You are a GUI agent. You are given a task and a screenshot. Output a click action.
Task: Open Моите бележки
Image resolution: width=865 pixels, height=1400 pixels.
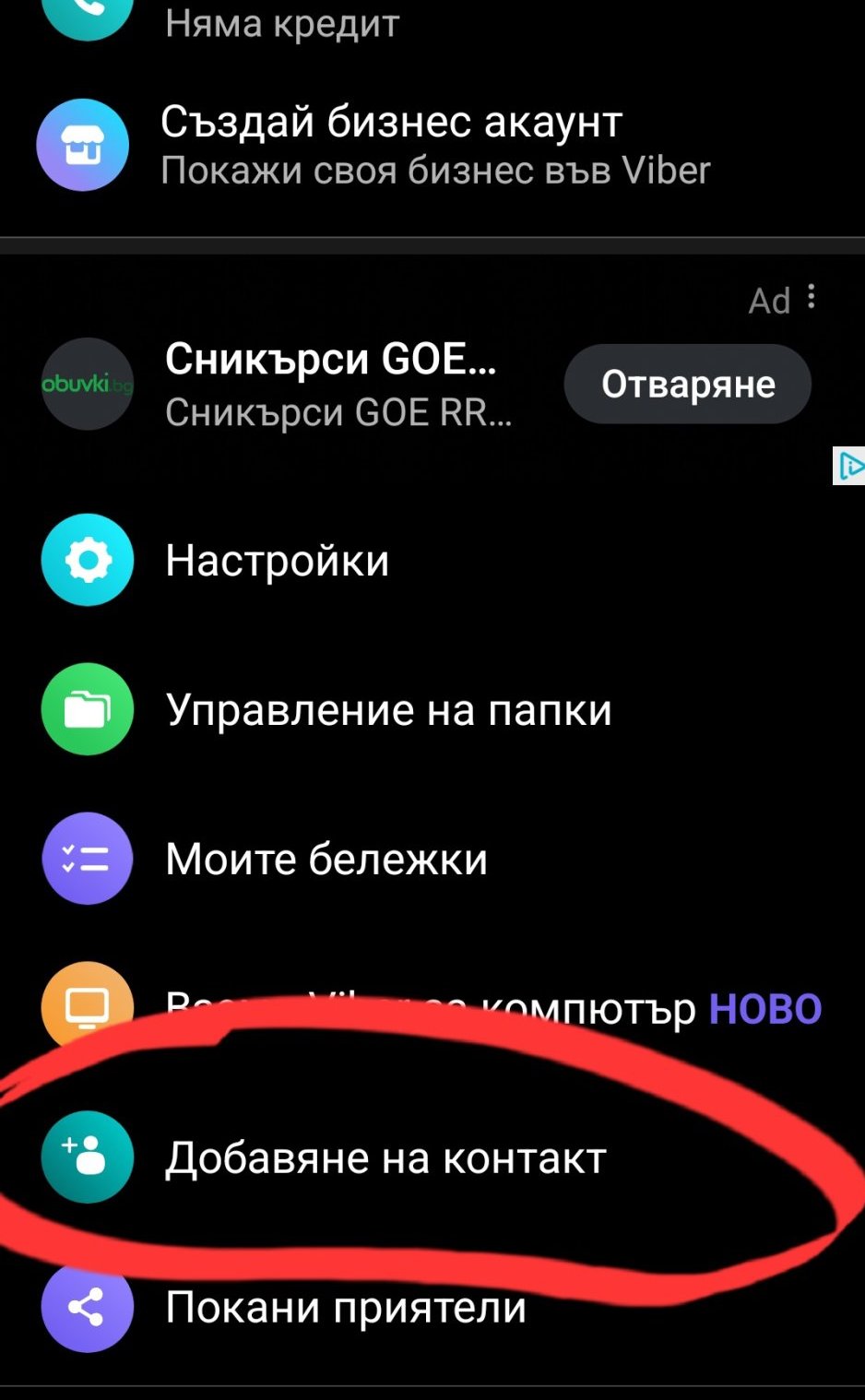coord(326,860)
